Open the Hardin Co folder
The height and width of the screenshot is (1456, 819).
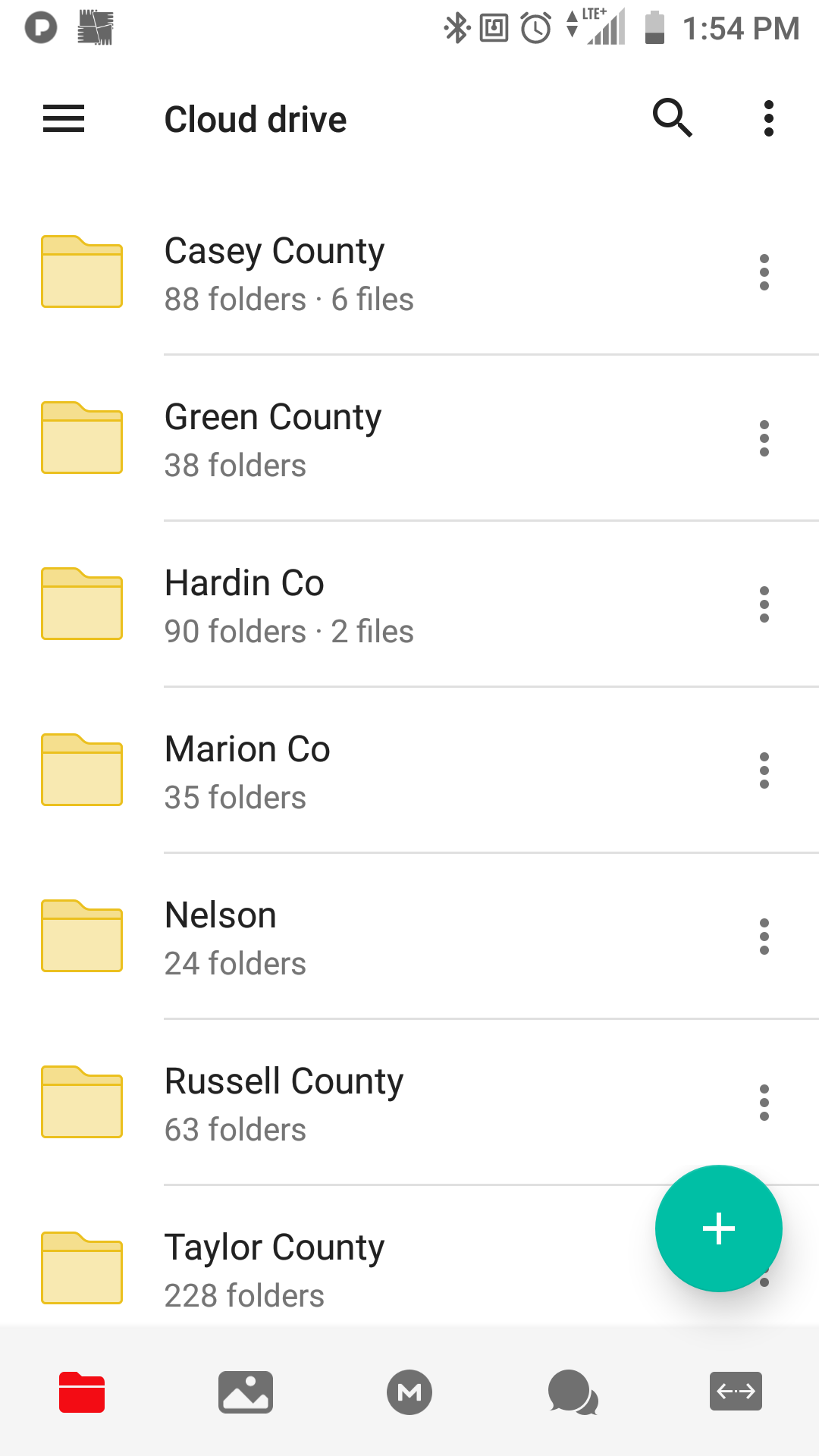(409, 604)
